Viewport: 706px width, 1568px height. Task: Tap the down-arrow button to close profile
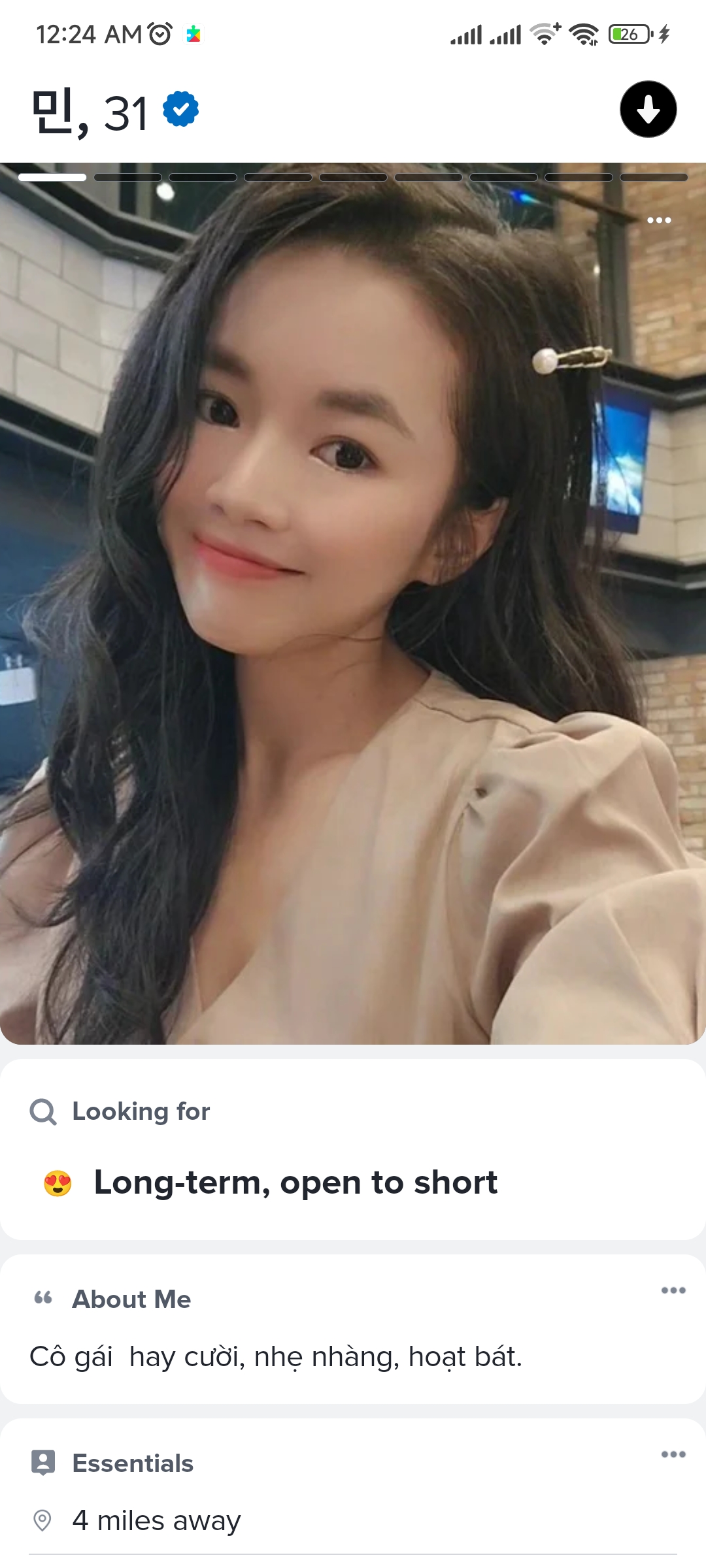[x=647, y=110]
